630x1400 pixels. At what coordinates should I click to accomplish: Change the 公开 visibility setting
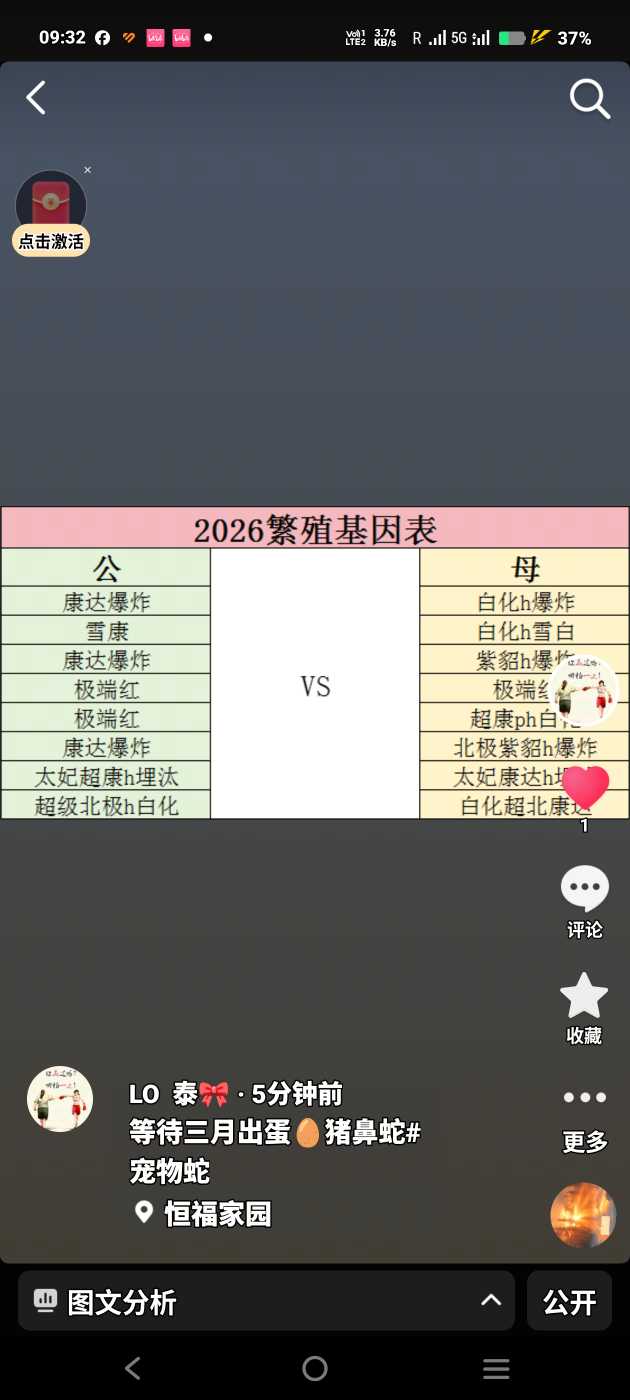tap(569, 1301)
